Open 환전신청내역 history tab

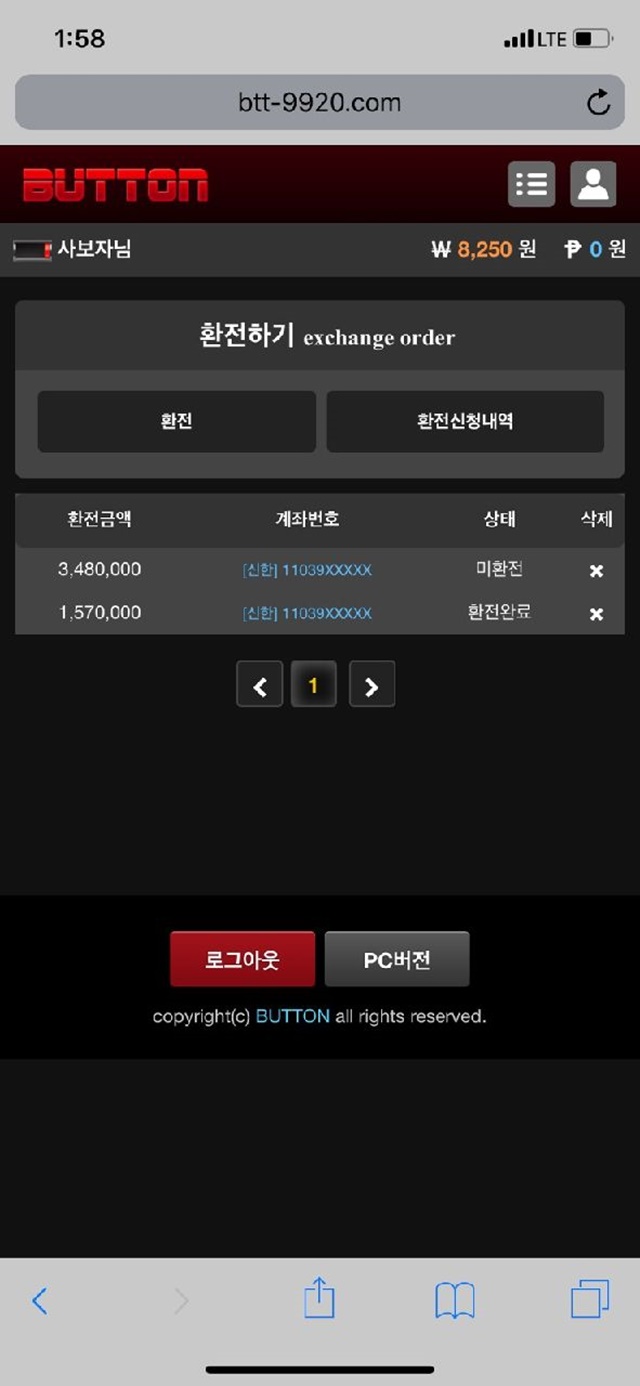click(x=465, y=421)
